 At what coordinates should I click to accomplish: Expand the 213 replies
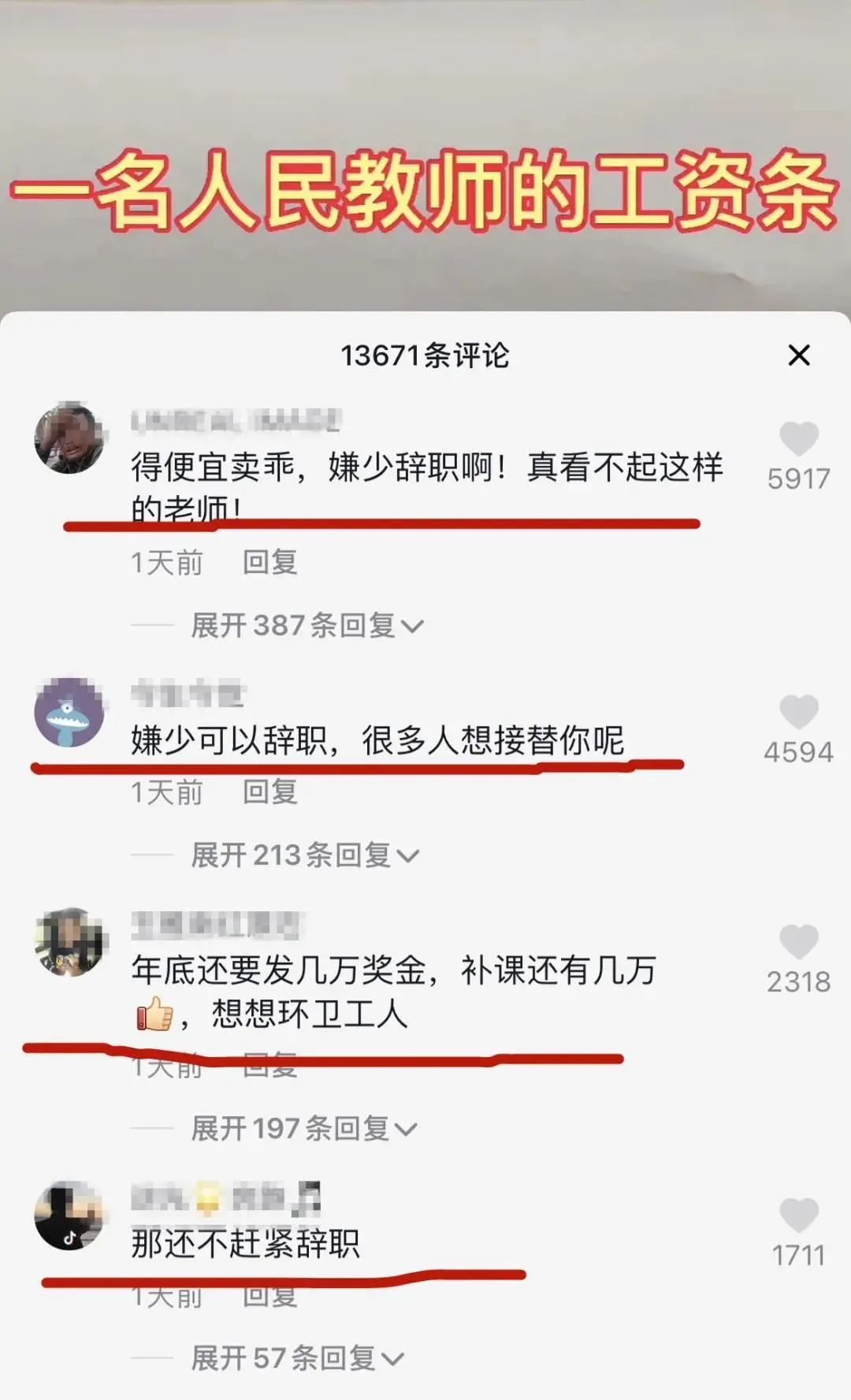(304, 855)
